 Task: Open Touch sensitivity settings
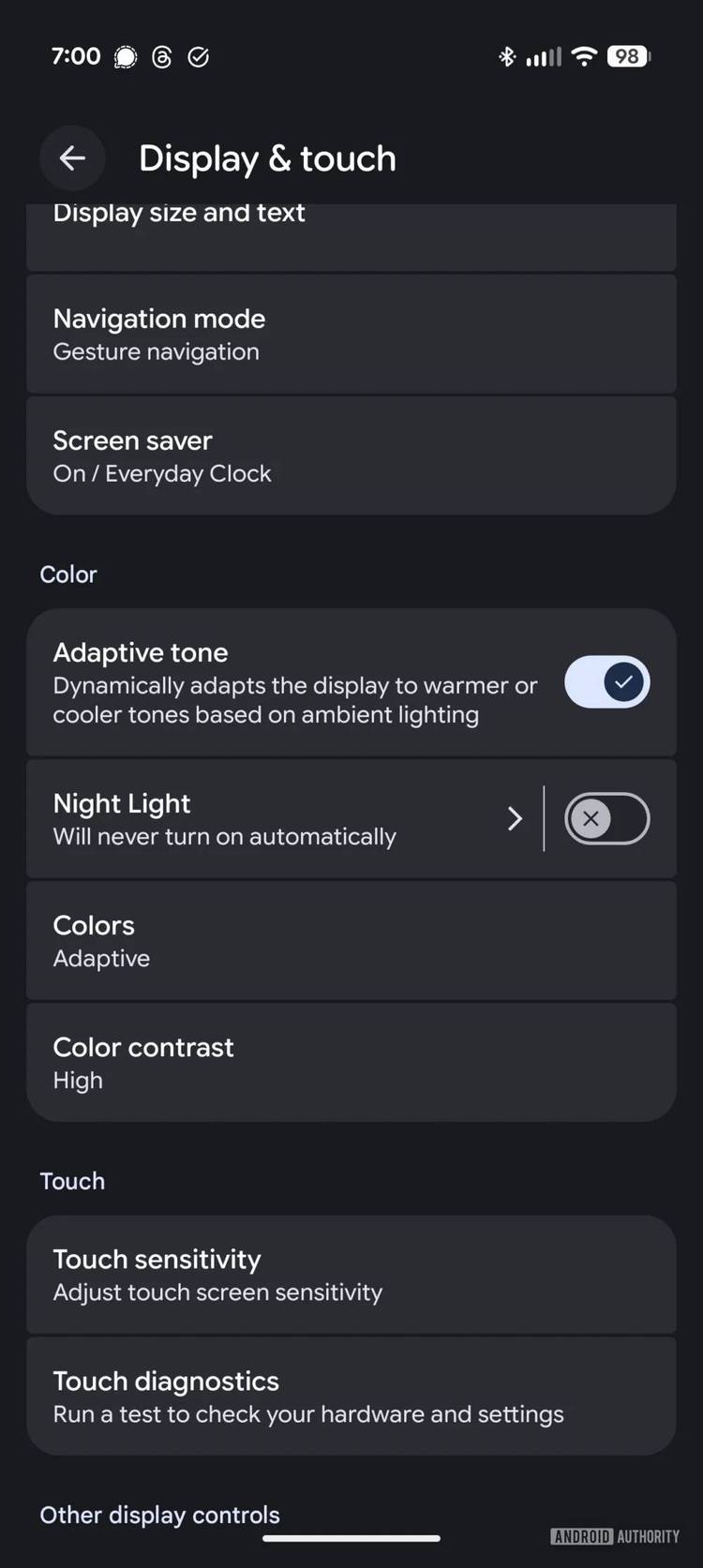point(351,1275)
